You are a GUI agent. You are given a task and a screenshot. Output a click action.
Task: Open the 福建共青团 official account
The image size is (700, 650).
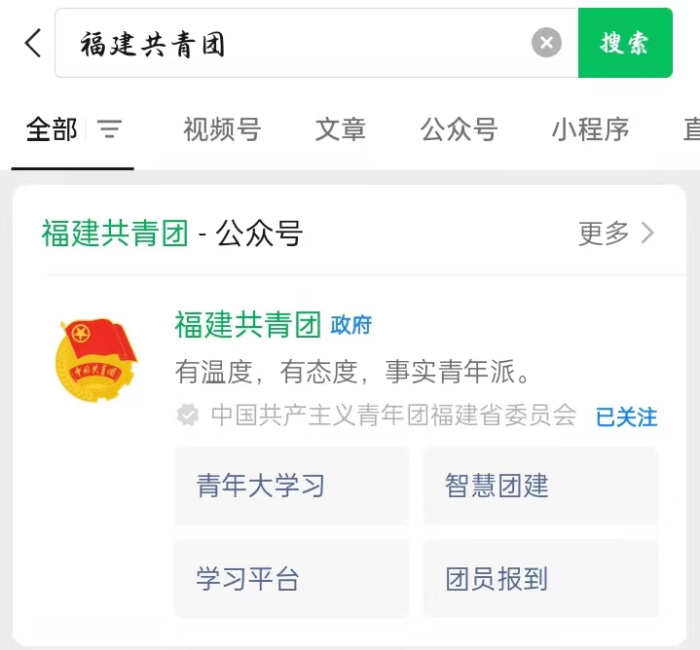pos(248,324)
